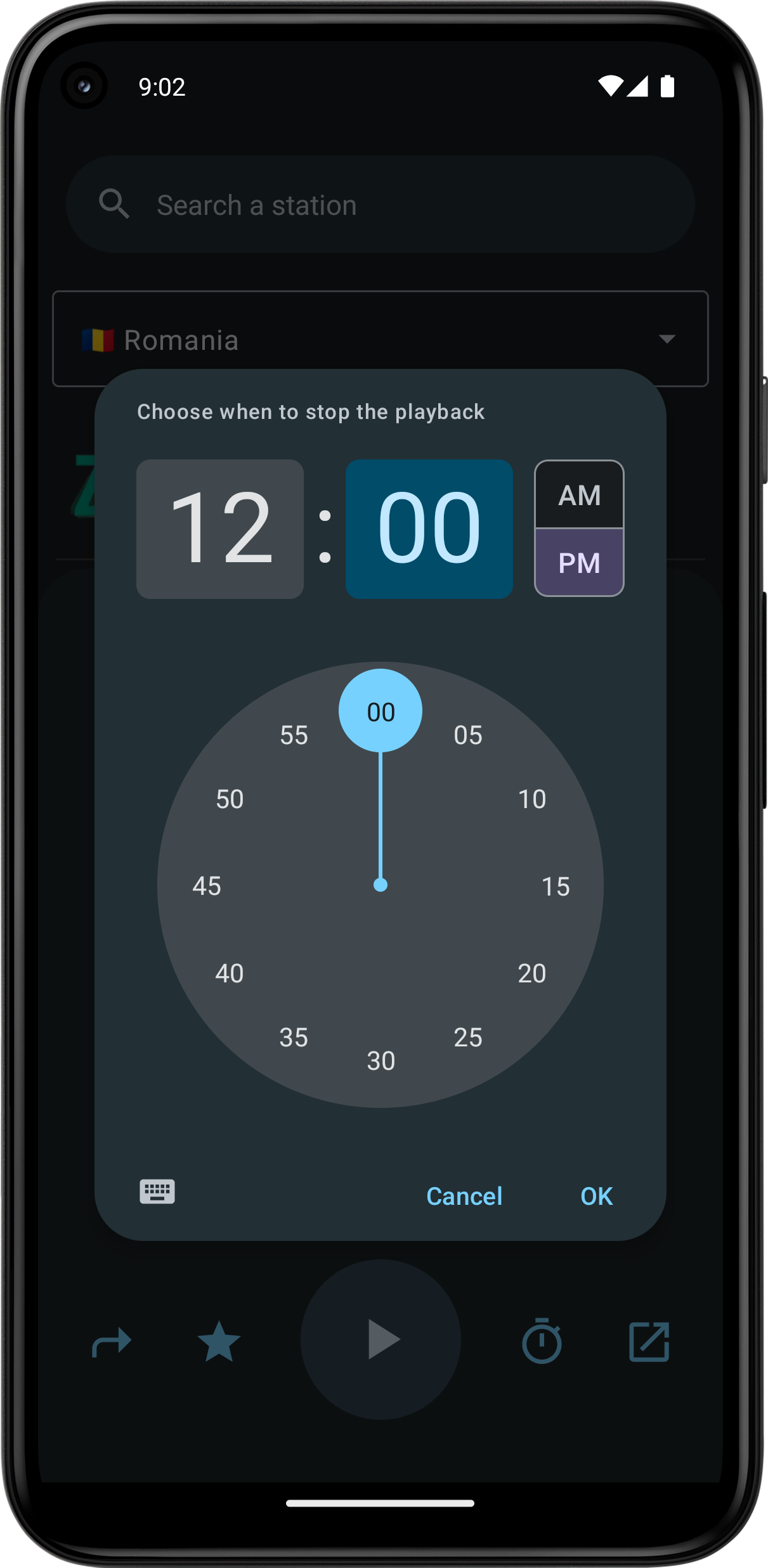This screenshot has width=768, height=1568.
Task: Set minutes to 45 on dial
Action: click(x=207, y=886)
